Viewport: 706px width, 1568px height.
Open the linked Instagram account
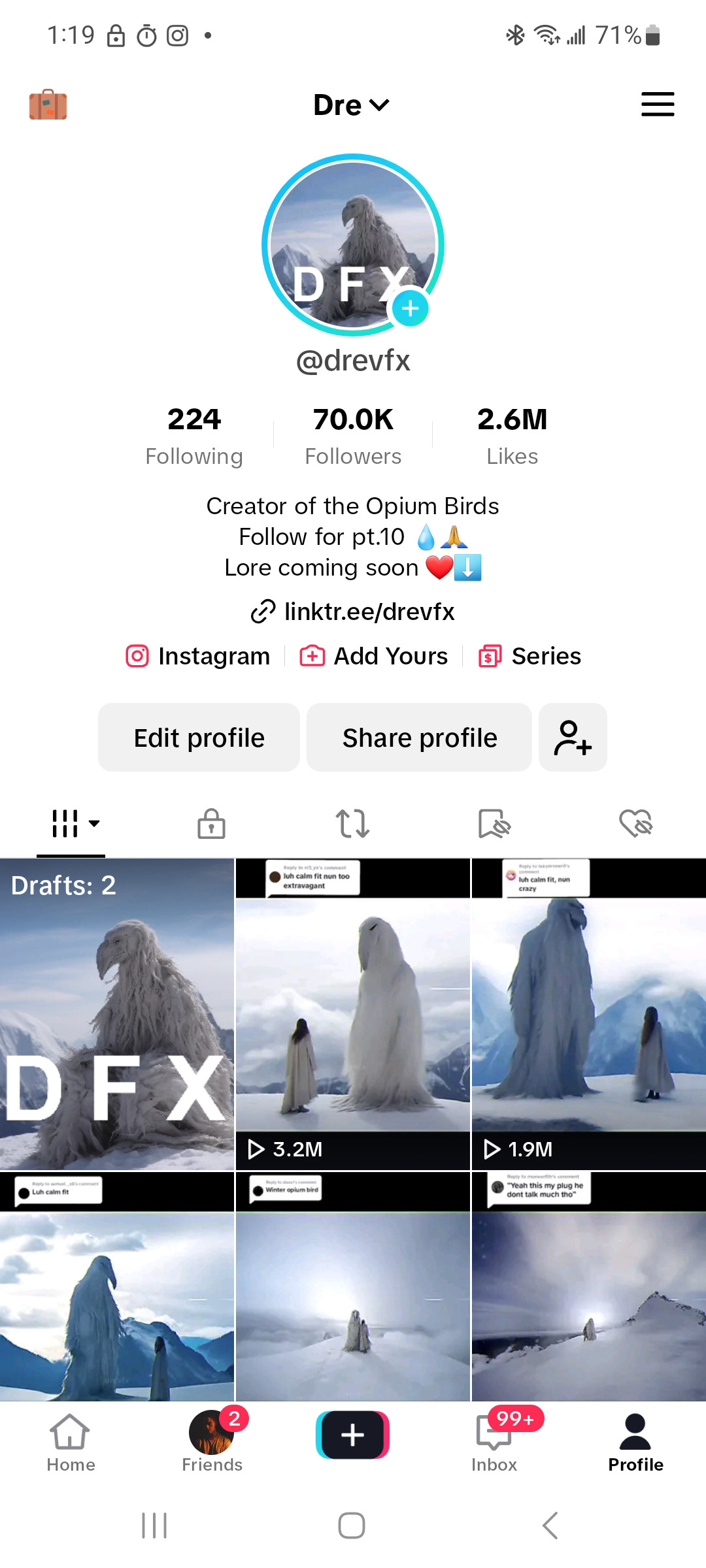pos(198,656)
